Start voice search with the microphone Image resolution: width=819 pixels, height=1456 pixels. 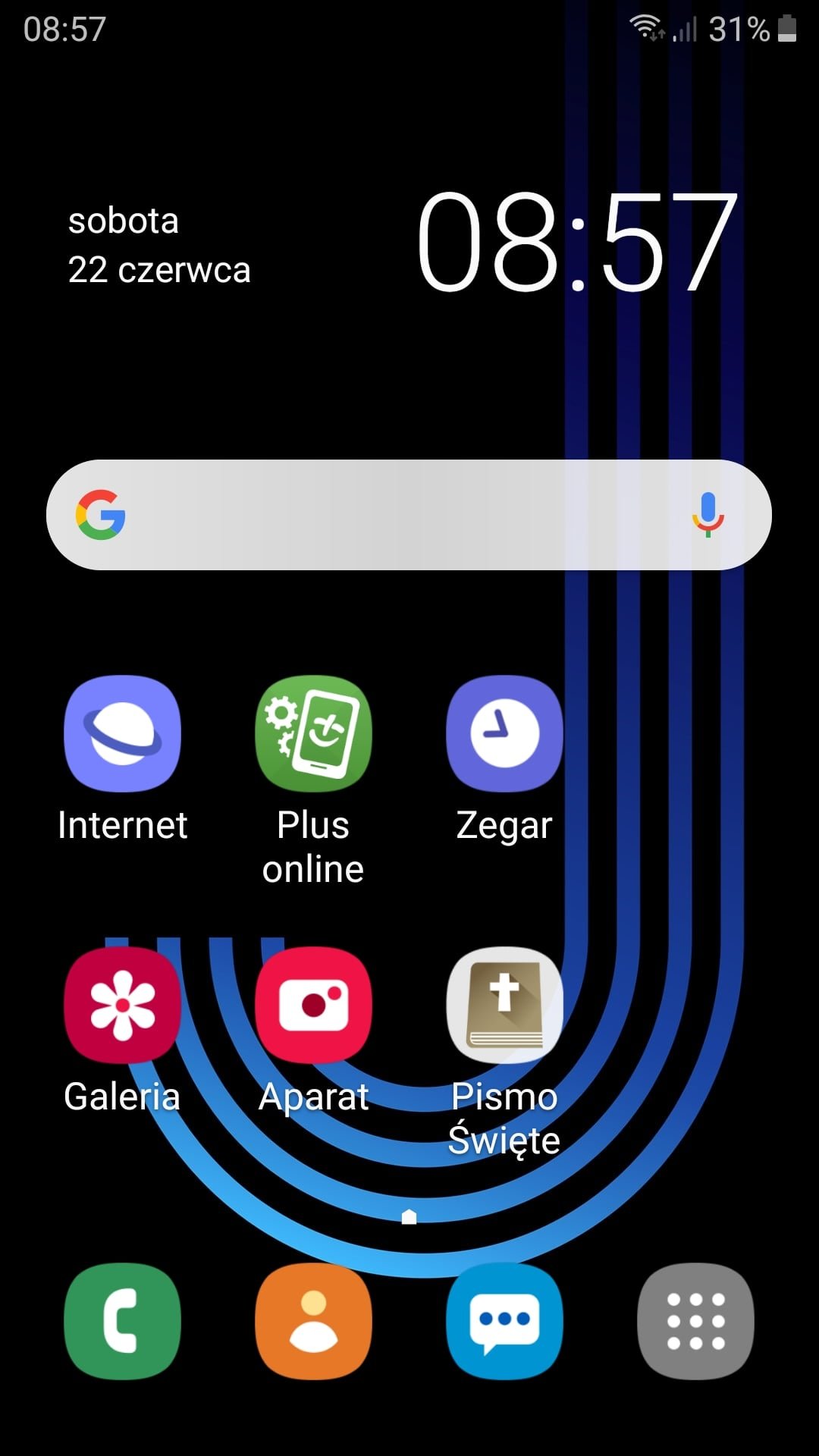pyautogui.click(x=708, y=515)
